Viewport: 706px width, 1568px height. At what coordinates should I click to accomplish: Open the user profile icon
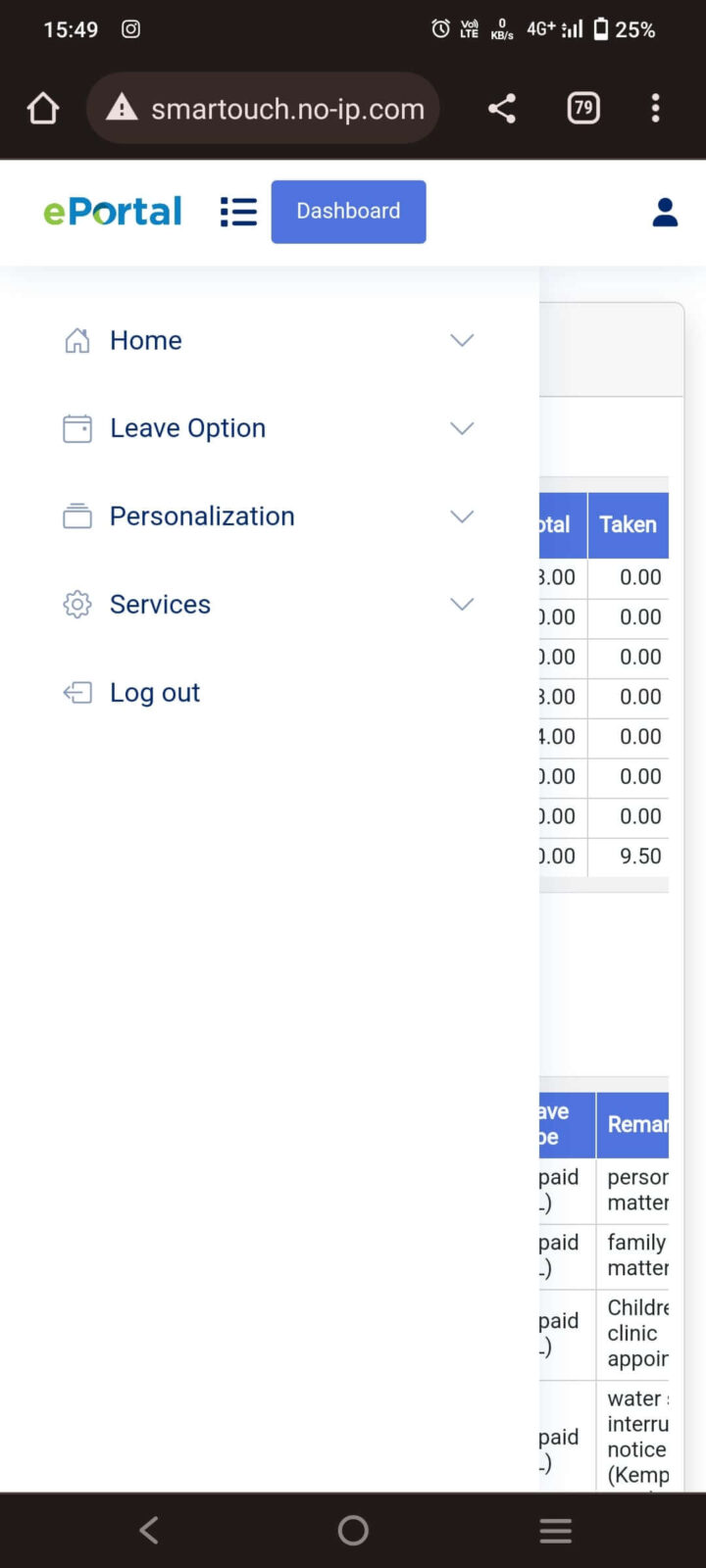point(665,212)
